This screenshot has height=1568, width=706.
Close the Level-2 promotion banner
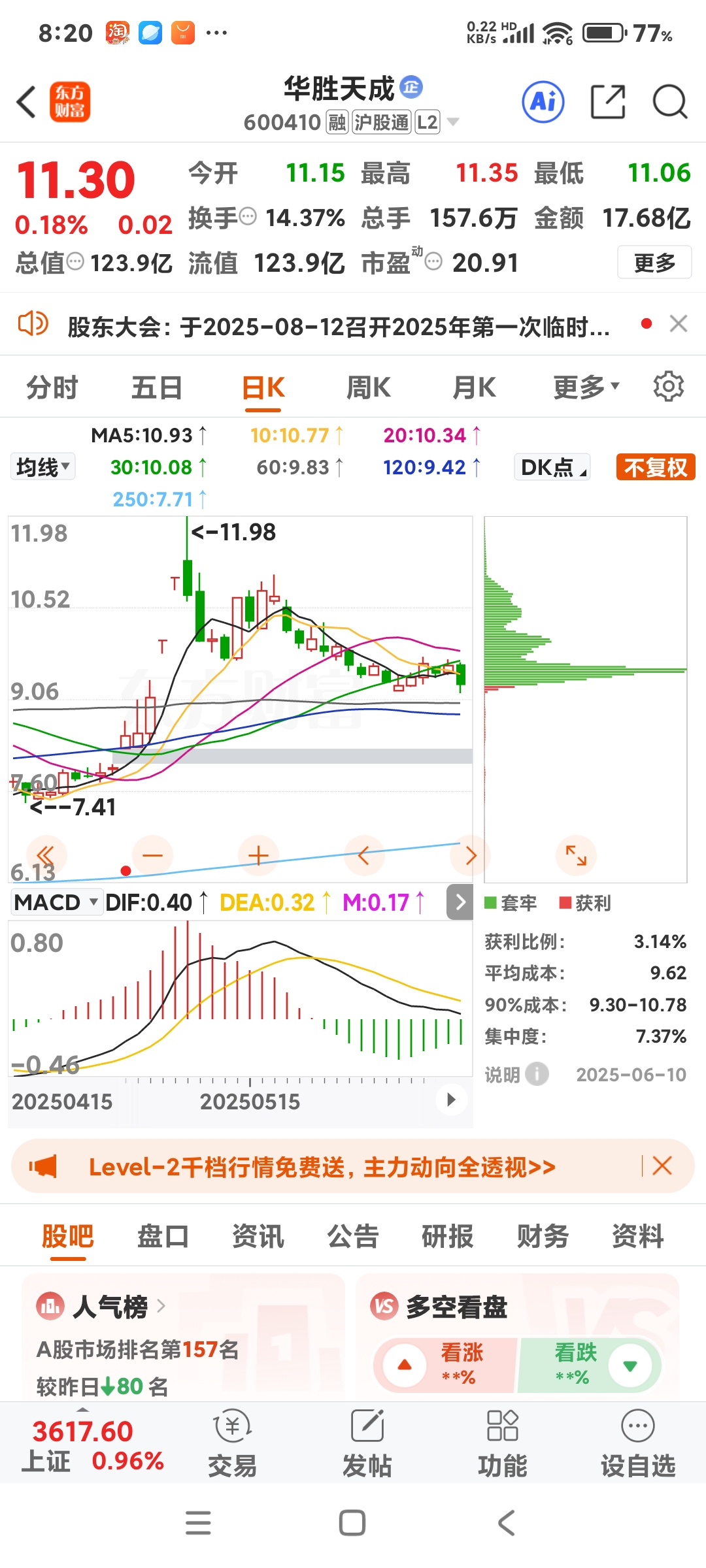tap(662, 1166)
